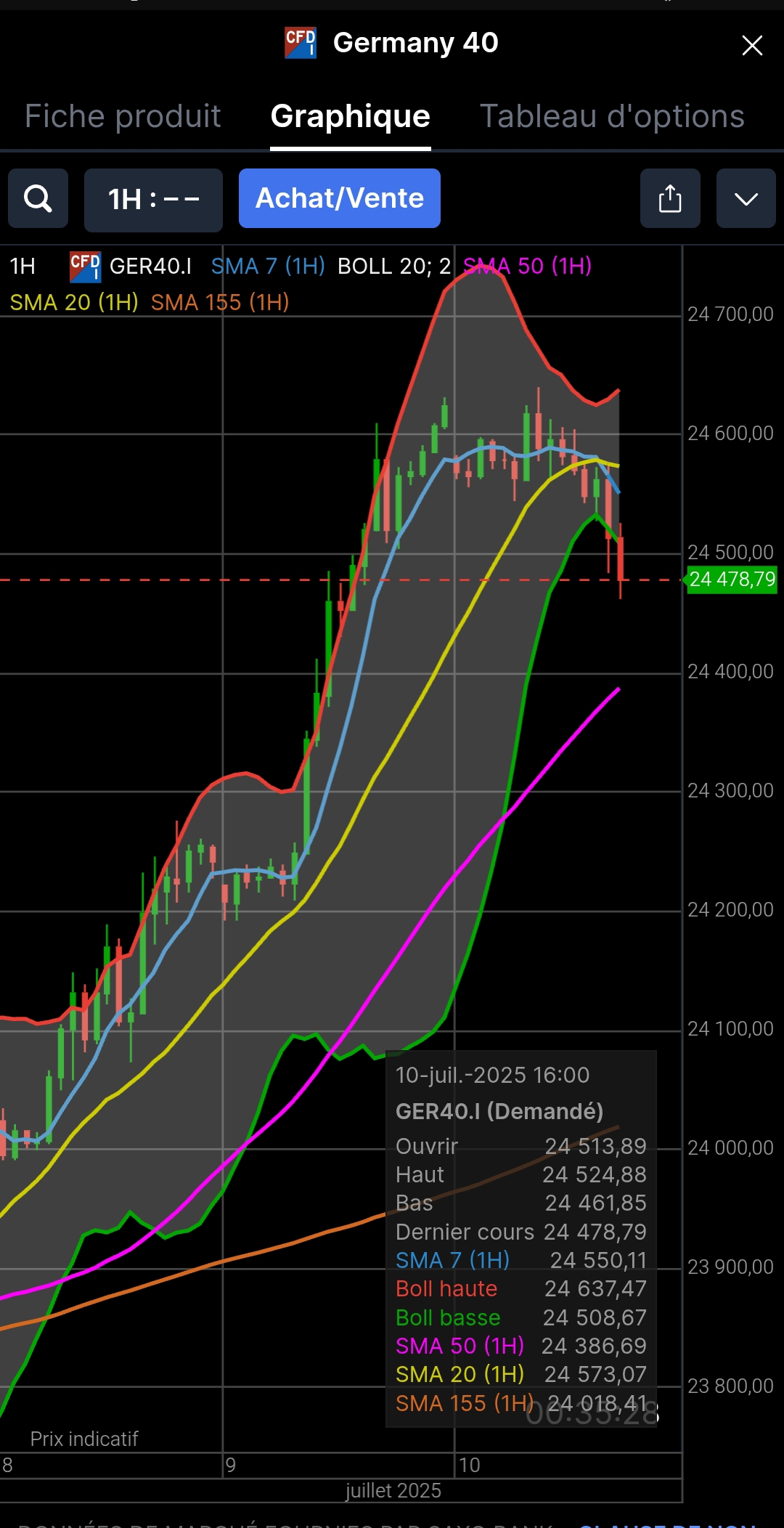
Task: Close the Germany 40 panel
Action: click(x=752, y=45)
